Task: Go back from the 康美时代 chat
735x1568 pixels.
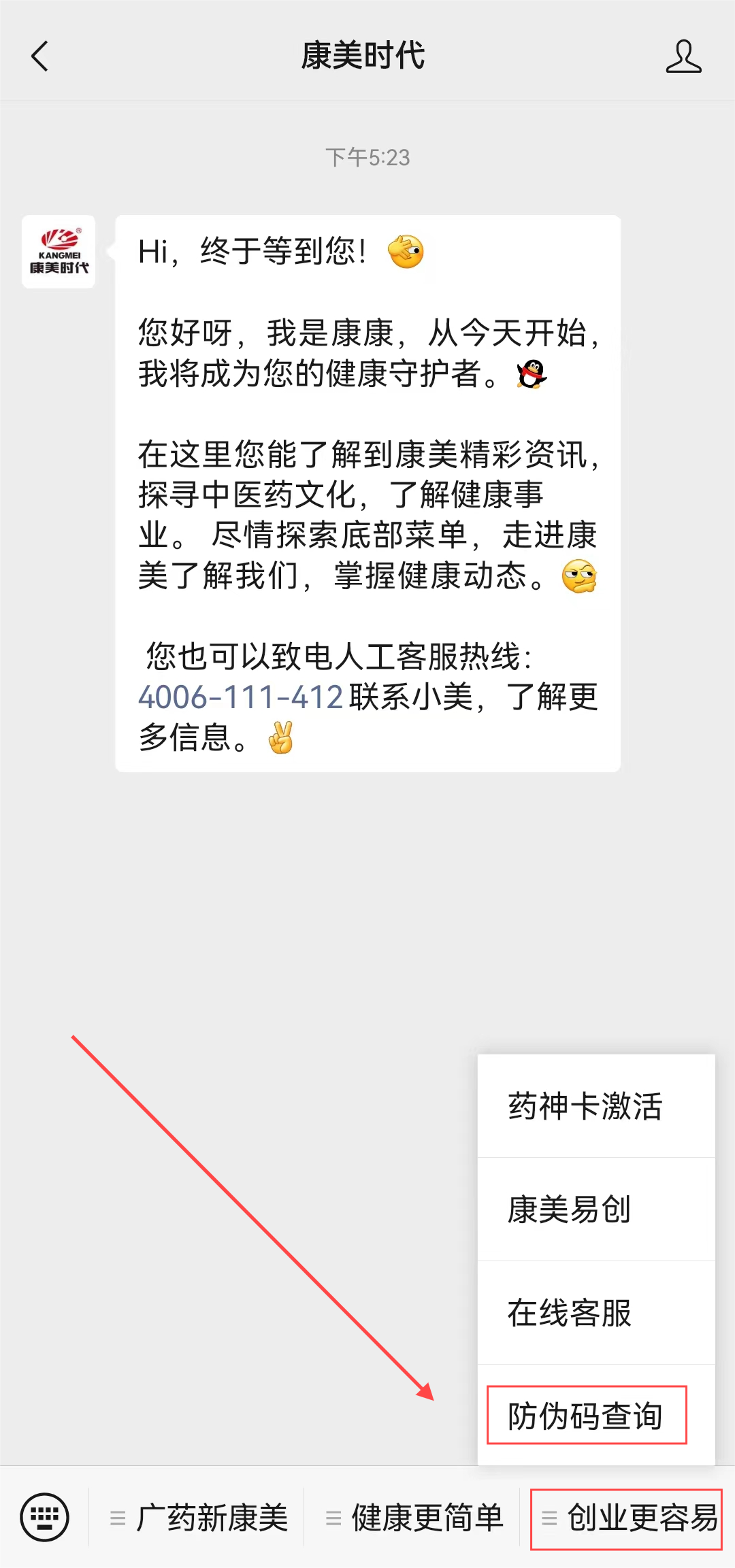Action: (40, 56)
